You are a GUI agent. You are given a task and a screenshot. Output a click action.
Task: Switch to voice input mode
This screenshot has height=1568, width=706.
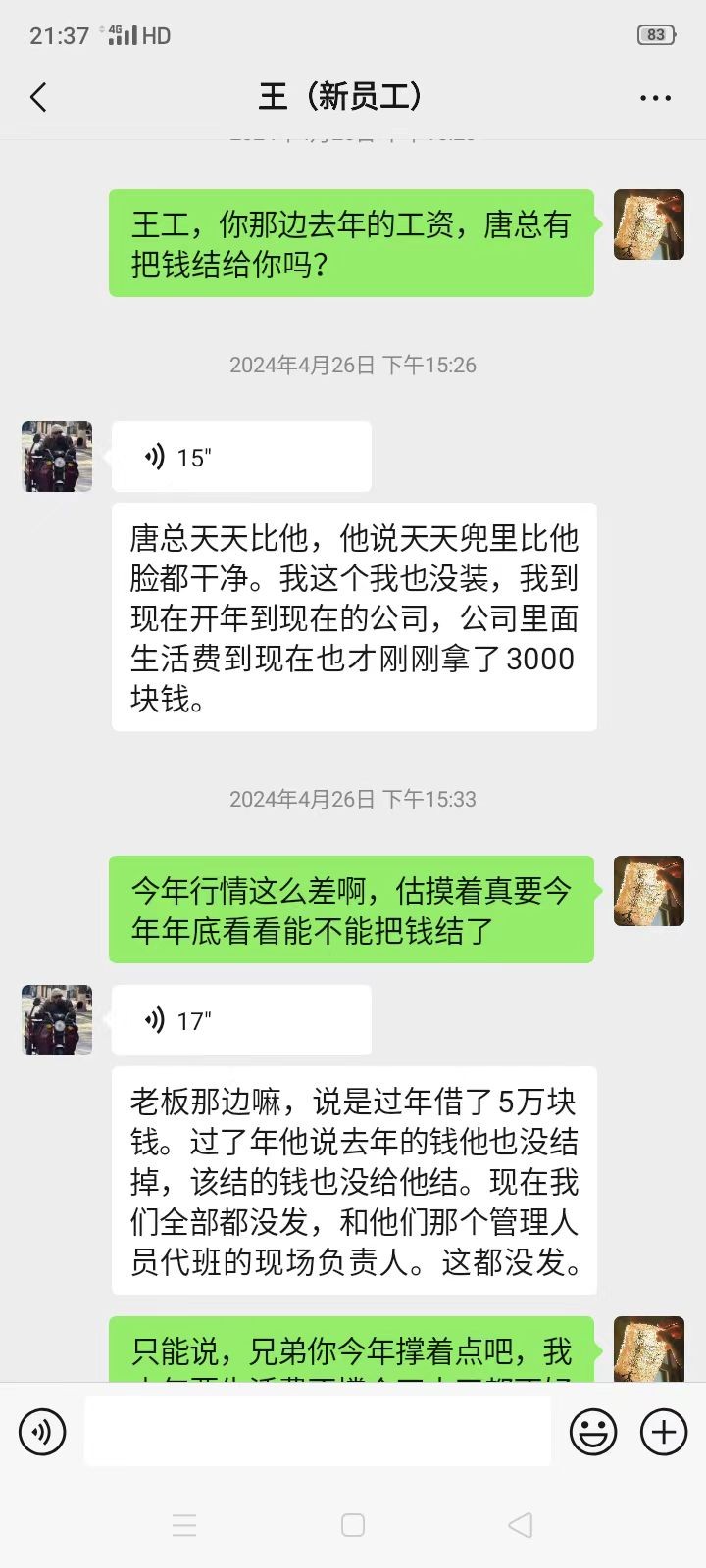click(42, 1432)
